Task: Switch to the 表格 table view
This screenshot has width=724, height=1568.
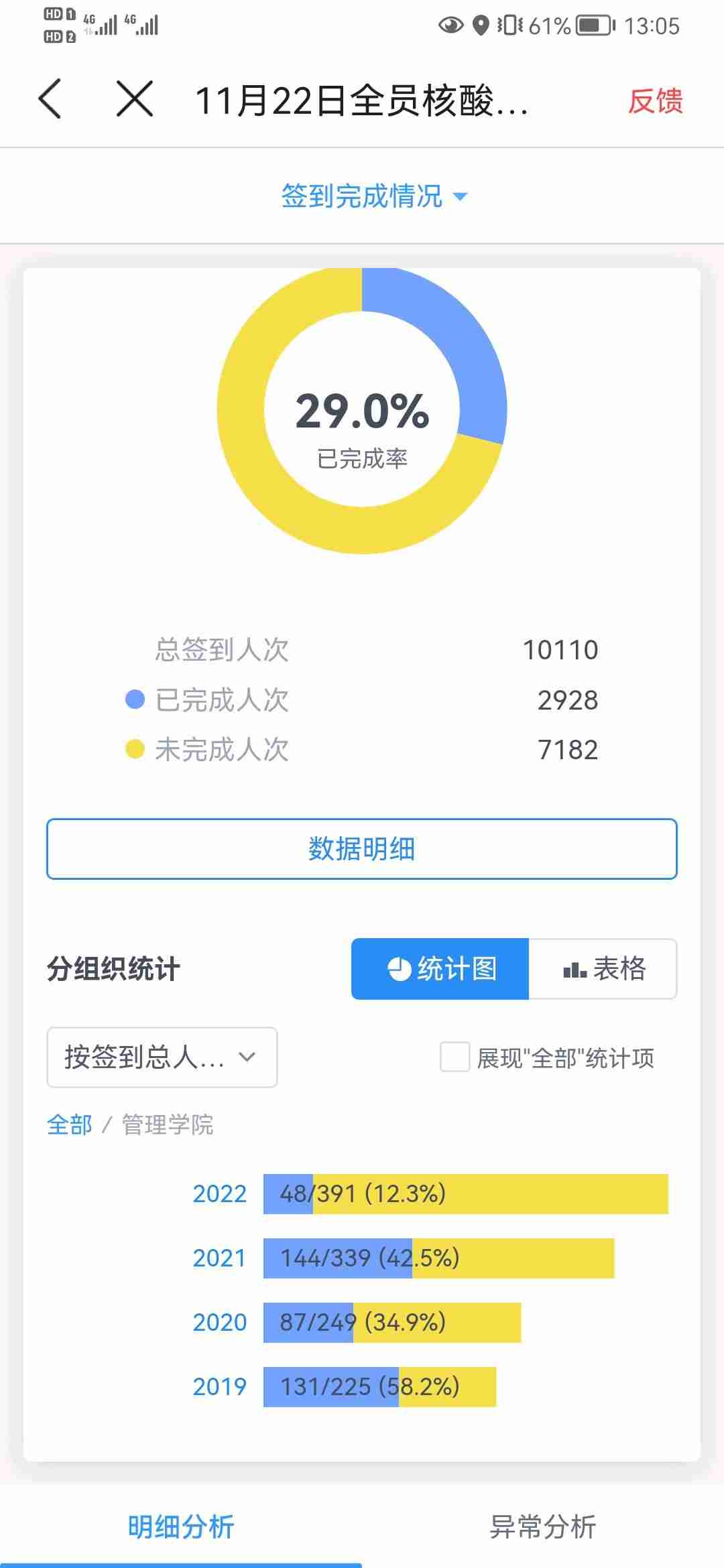Action: point(603,969)
